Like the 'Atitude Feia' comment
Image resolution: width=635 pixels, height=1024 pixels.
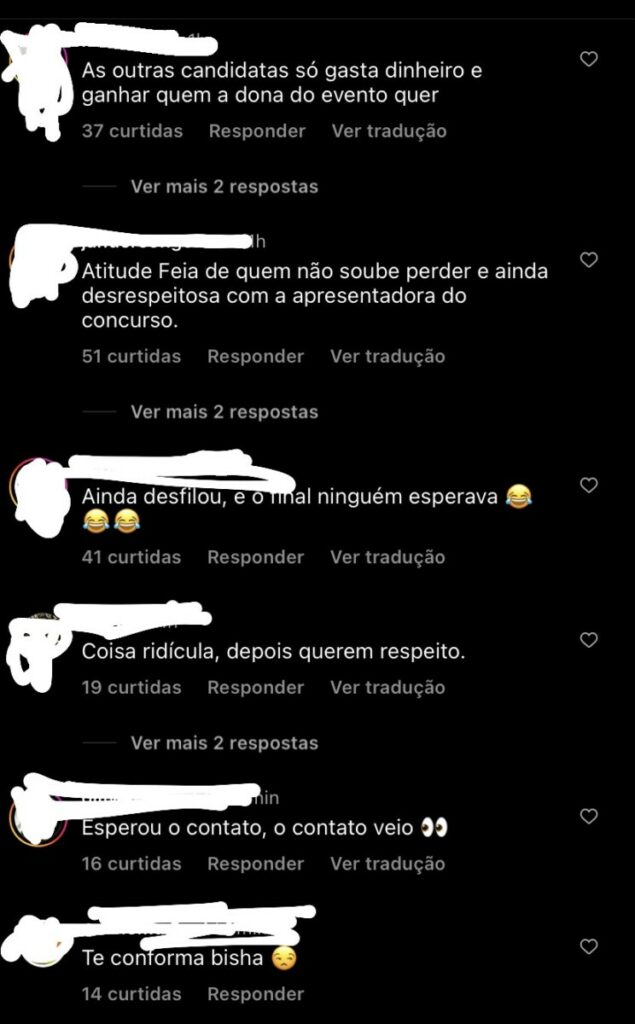tap(589, 260)
